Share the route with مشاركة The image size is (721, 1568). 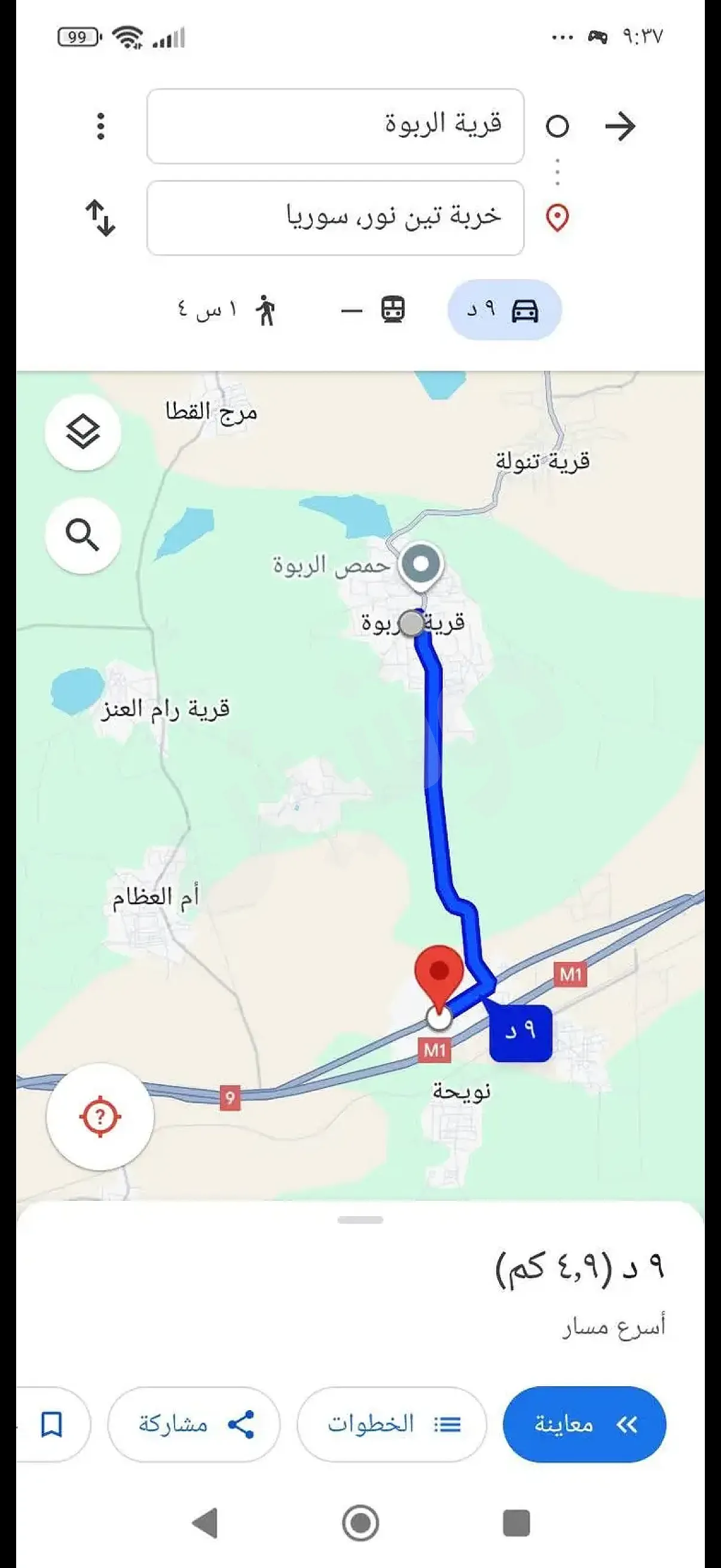point(194,1424)
